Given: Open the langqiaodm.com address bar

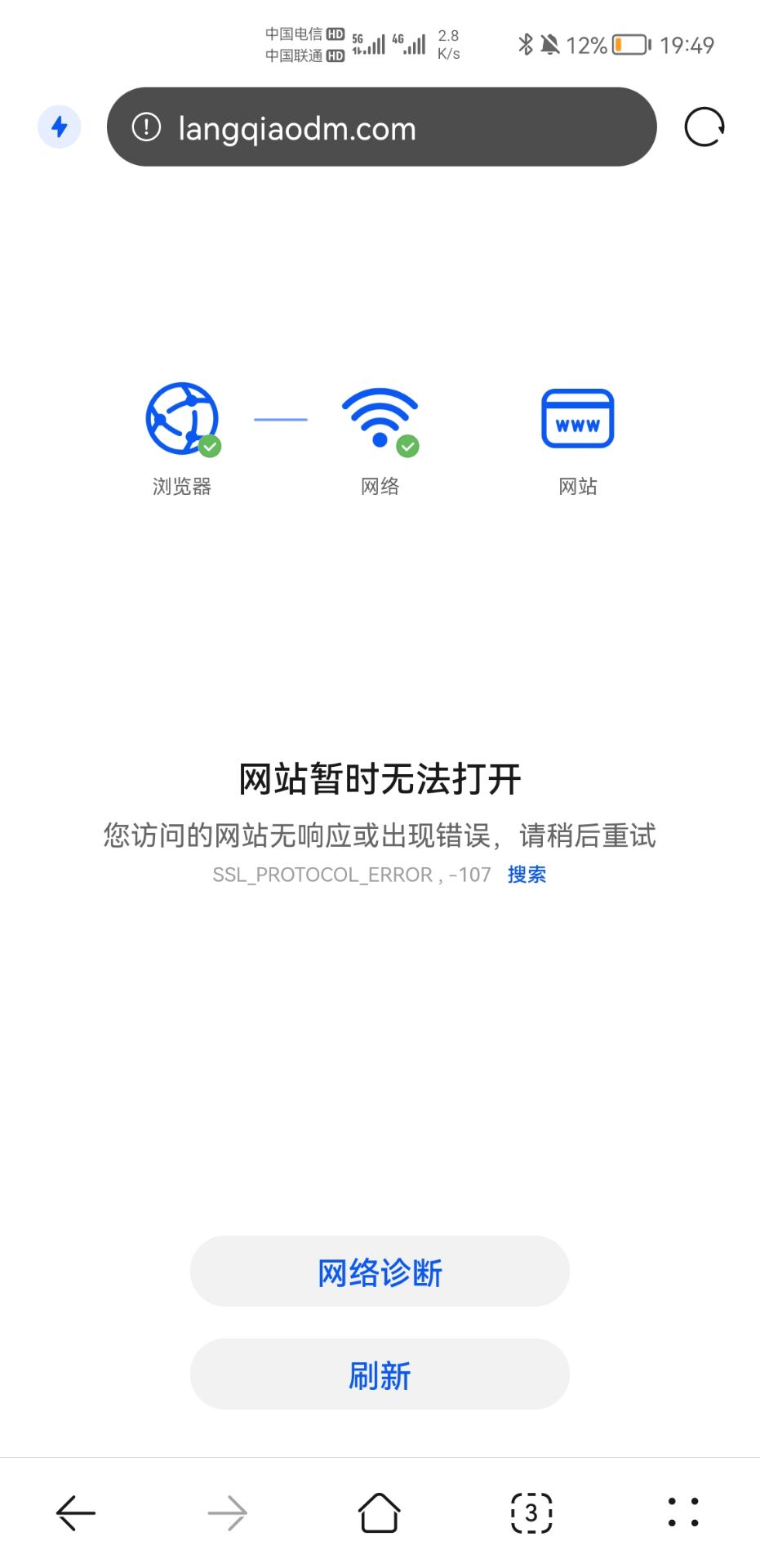Looking at the screenshot, I should [392, 128].
